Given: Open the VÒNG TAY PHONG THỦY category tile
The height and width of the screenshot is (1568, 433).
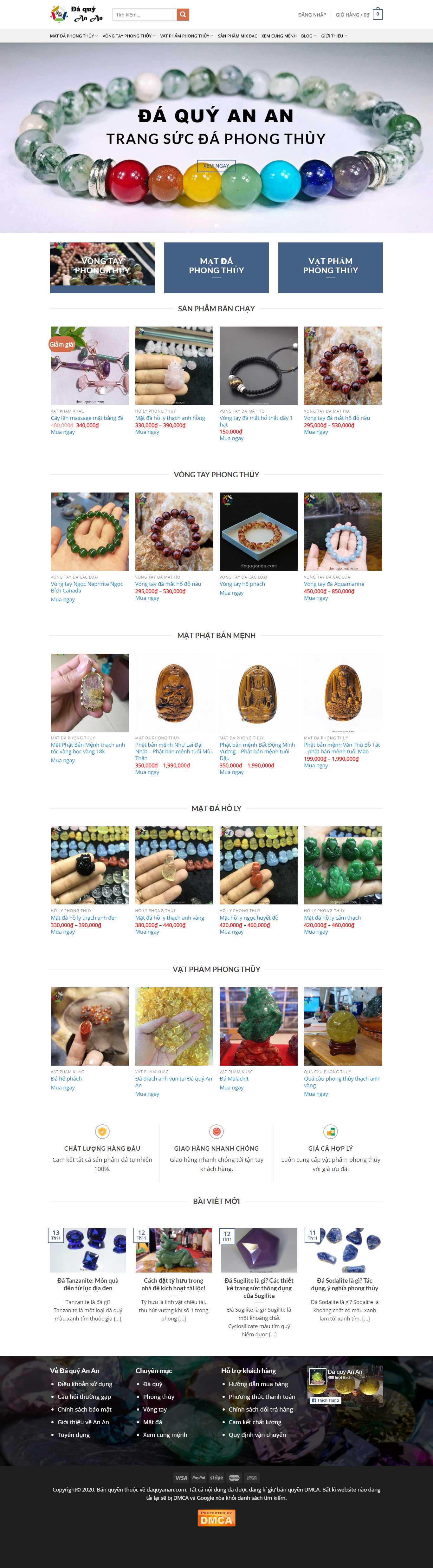Looking at the screenshot, I should (102, 267).
